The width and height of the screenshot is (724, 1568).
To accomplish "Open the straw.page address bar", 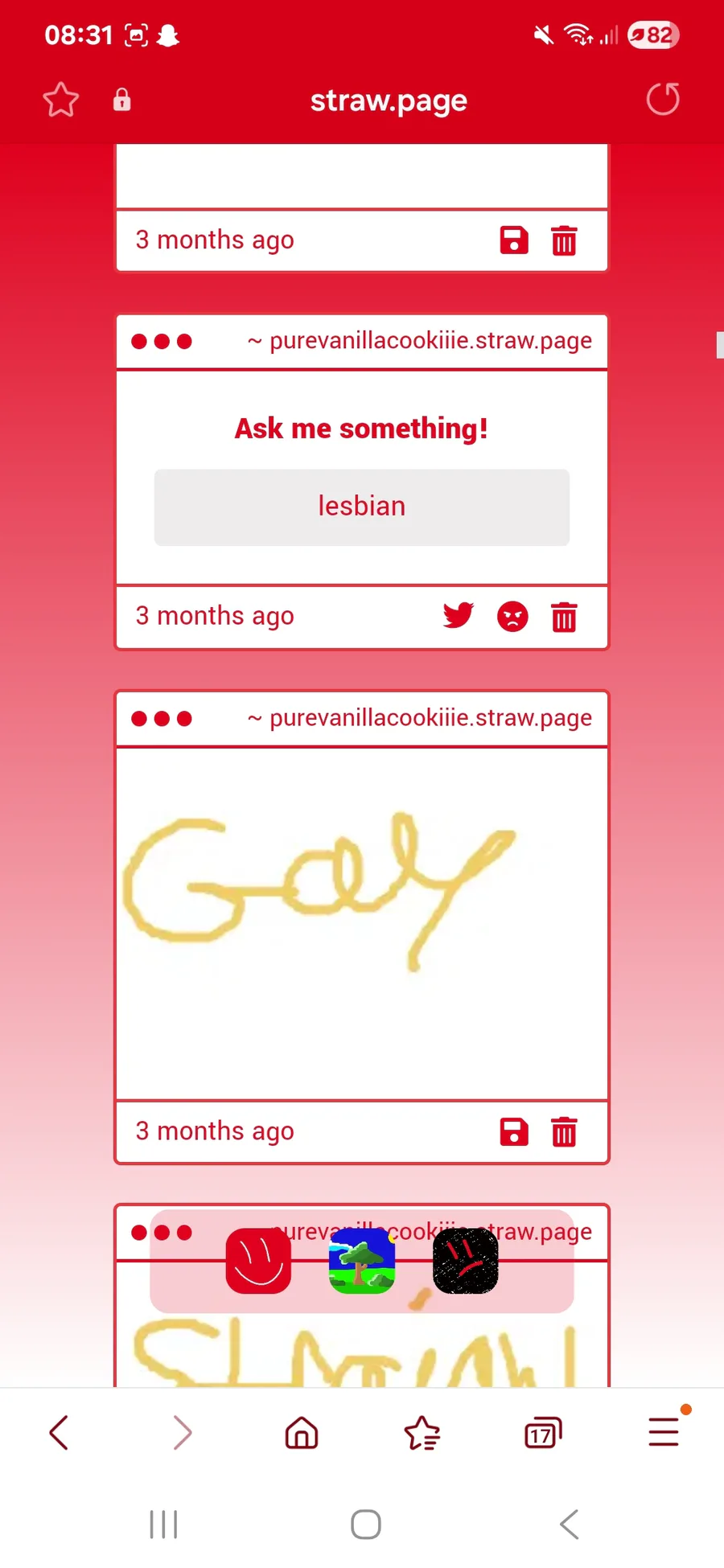I will pyautogui.click(x=389, y=101).
